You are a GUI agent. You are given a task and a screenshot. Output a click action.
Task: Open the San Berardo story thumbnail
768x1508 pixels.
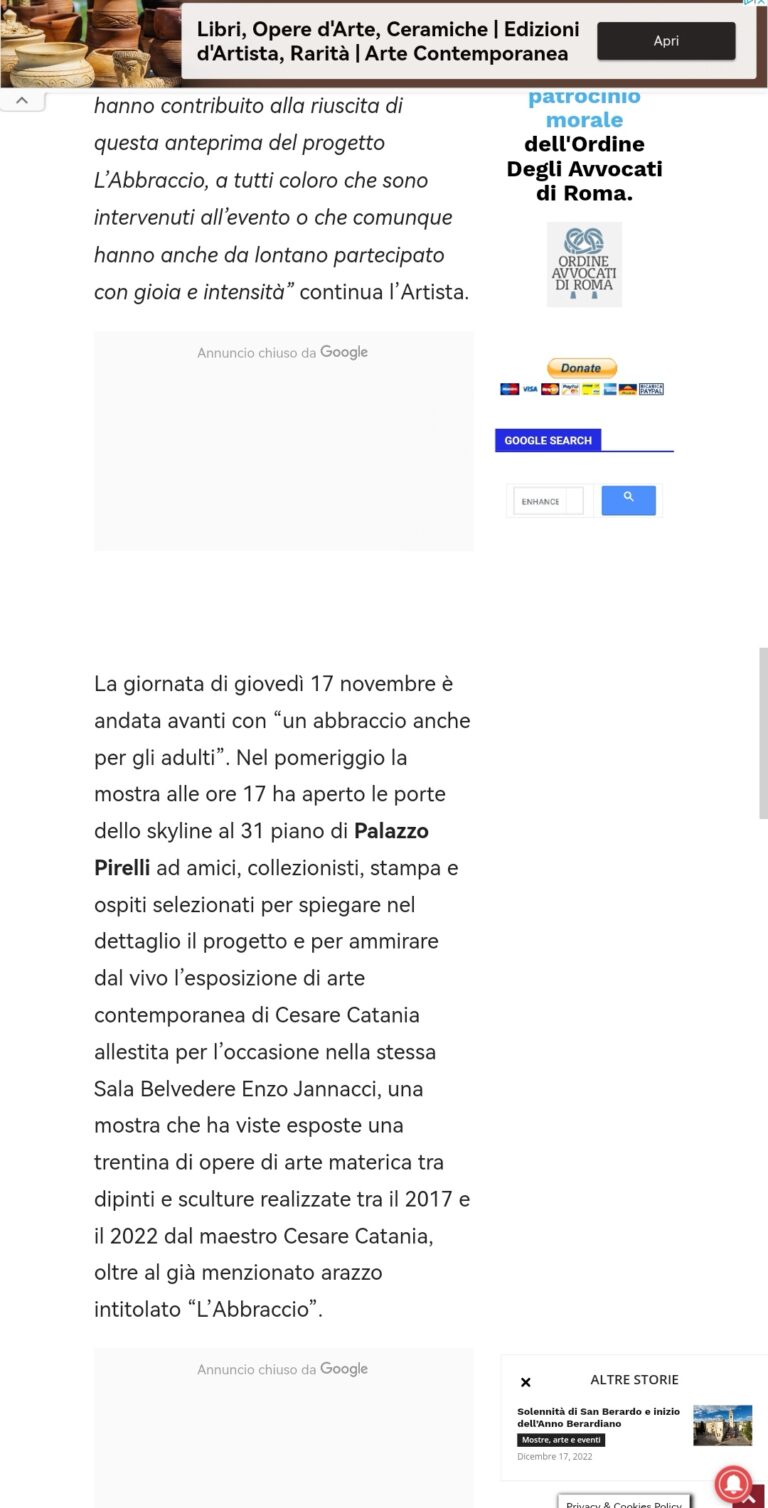pyautogui.click(x=722, y=1425)
